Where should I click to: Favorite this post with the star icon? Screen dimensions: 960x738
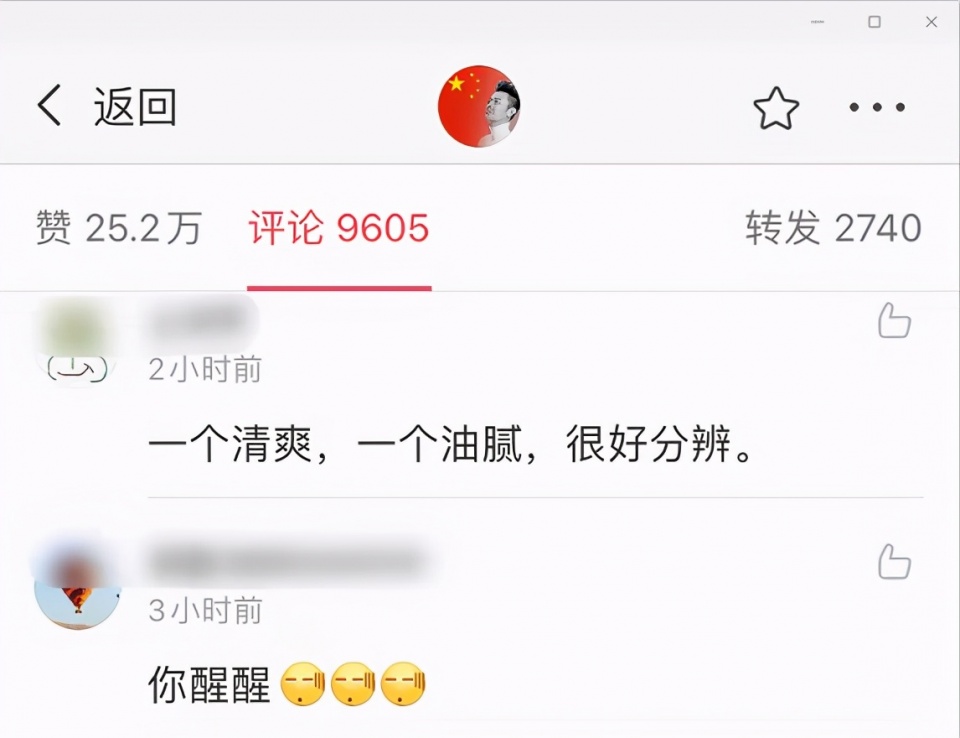[x=776, y=108]
